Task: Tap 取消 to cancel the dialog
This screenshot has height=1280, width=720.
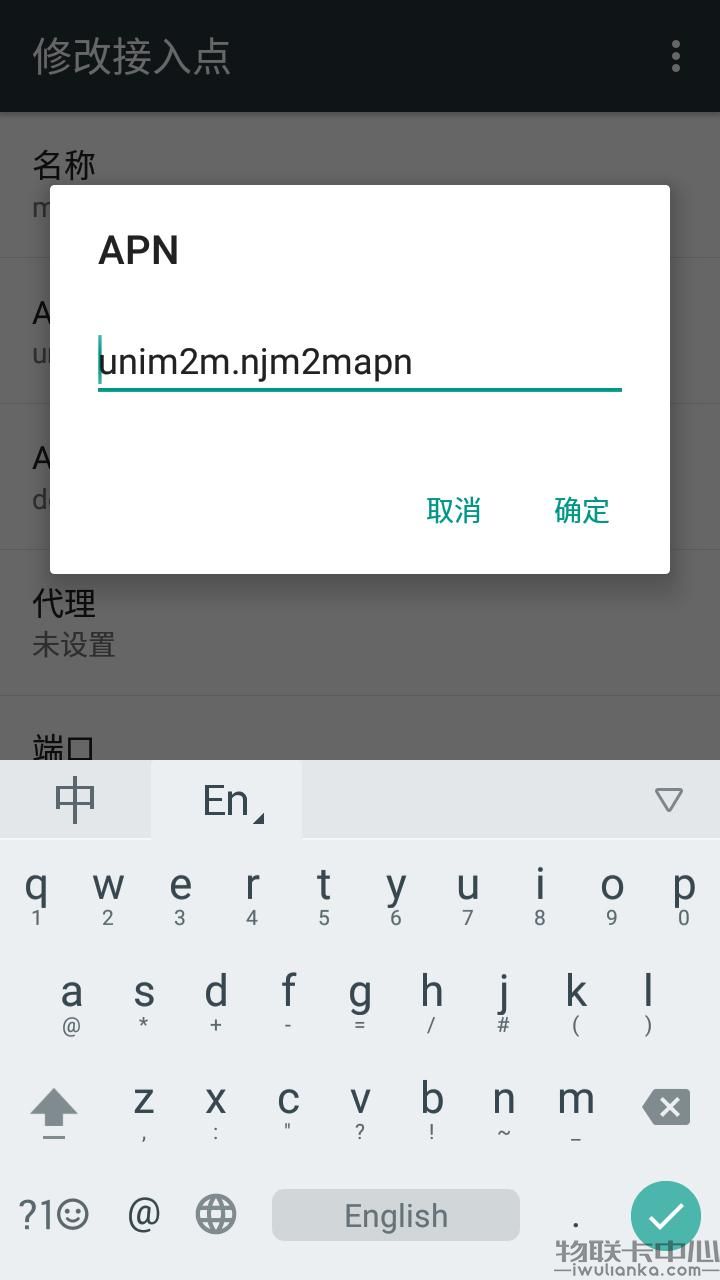Action: [x=454, y=510]
